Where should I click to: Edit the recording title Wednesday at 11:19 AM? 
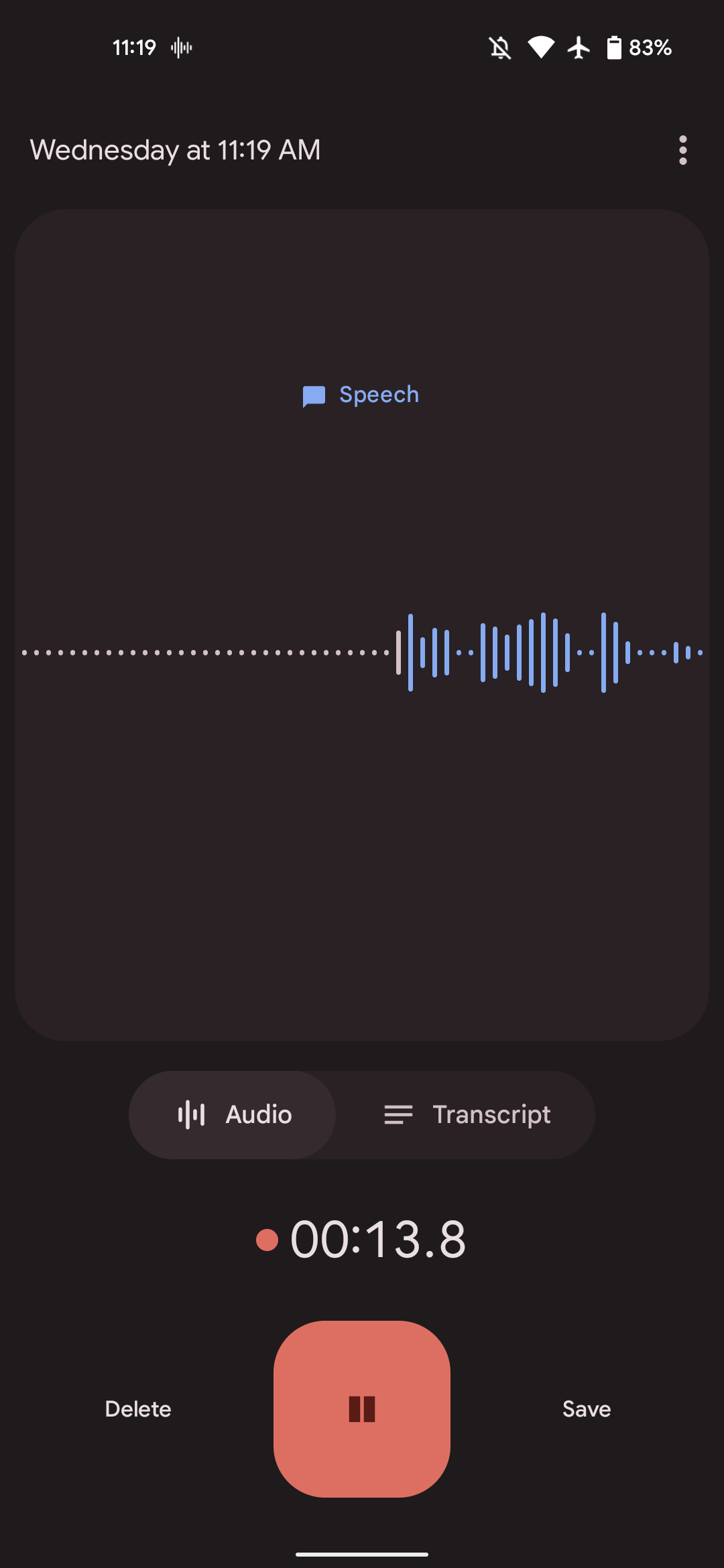click(x=176, y=150)
